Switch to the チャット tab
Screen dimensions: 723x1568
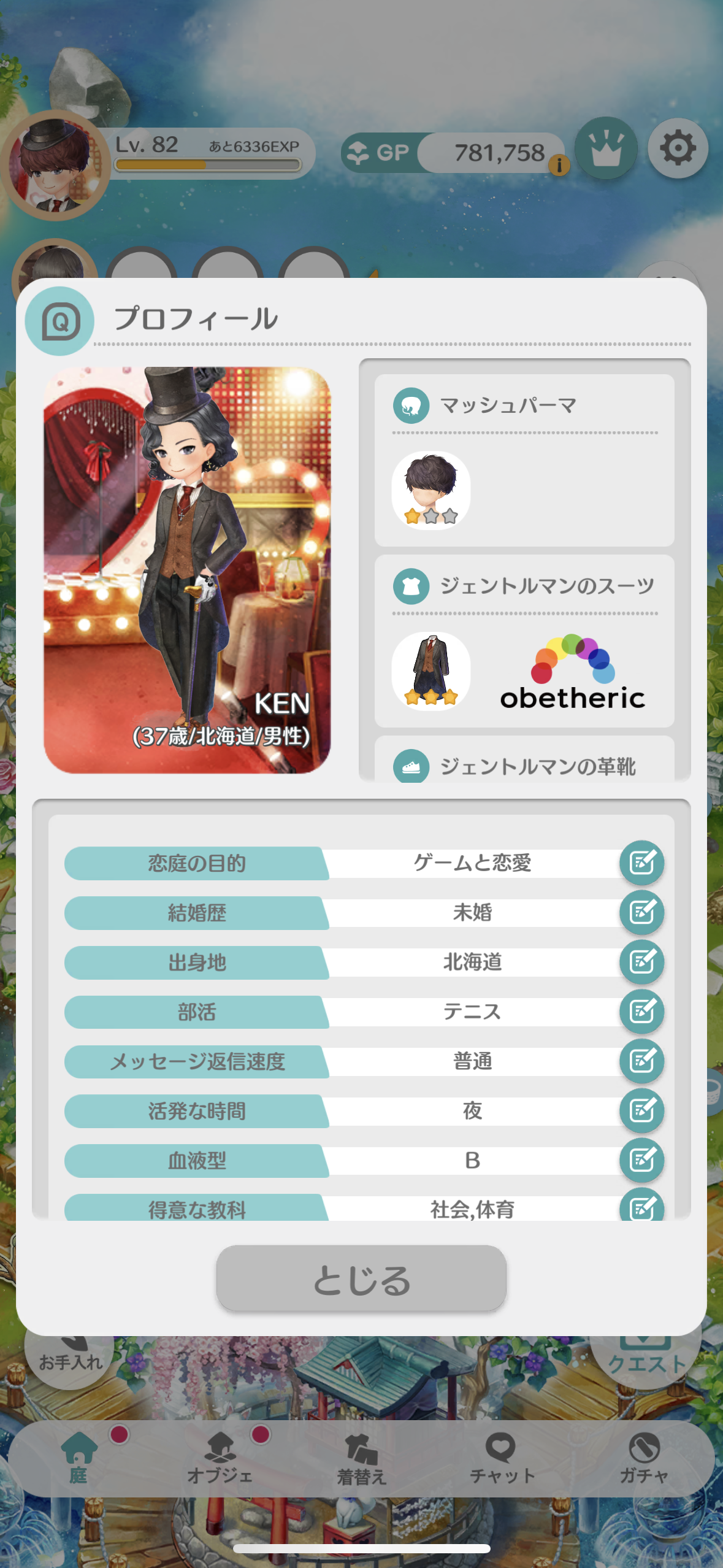(x=502, y=1459)
